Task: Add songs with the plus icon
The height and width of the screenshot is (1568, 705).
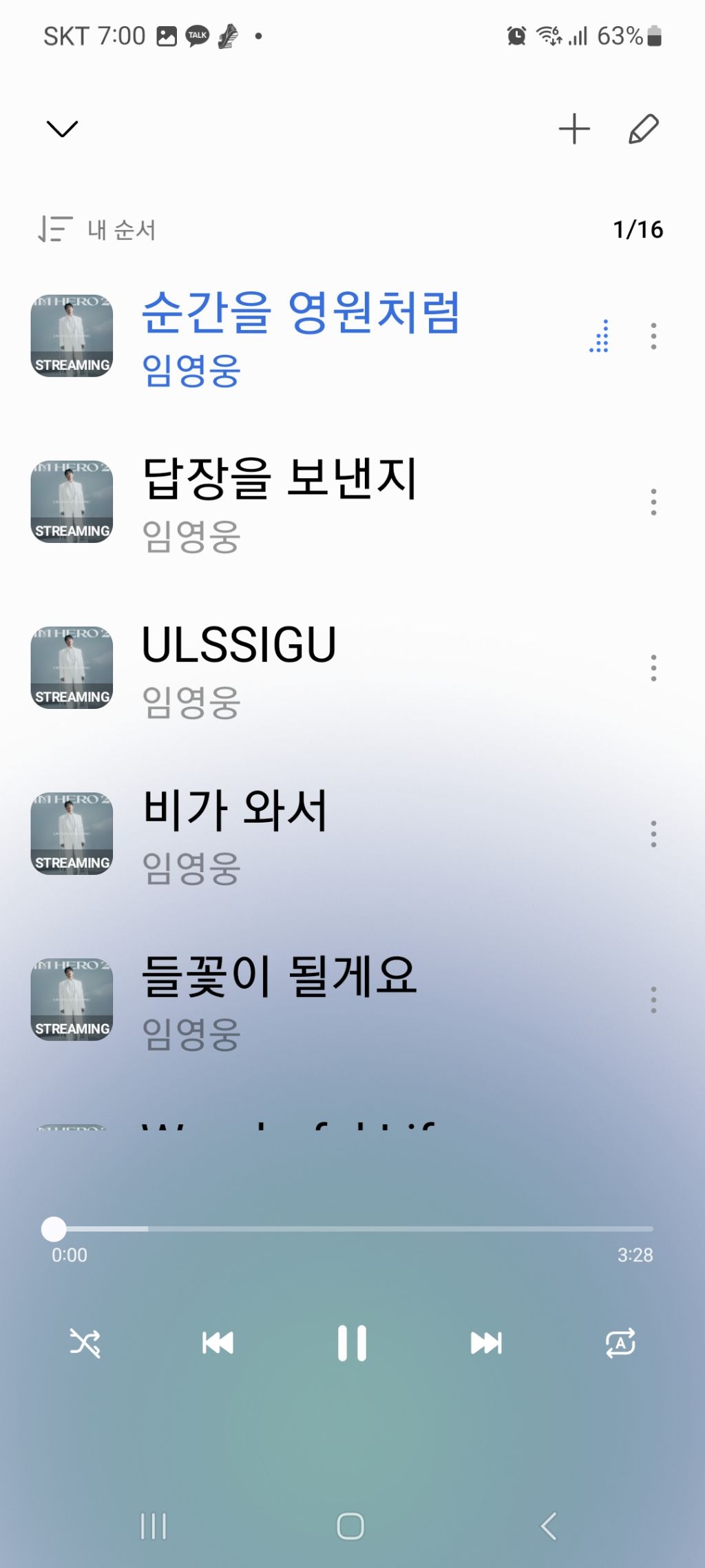Action: click(x=574, y=129)
